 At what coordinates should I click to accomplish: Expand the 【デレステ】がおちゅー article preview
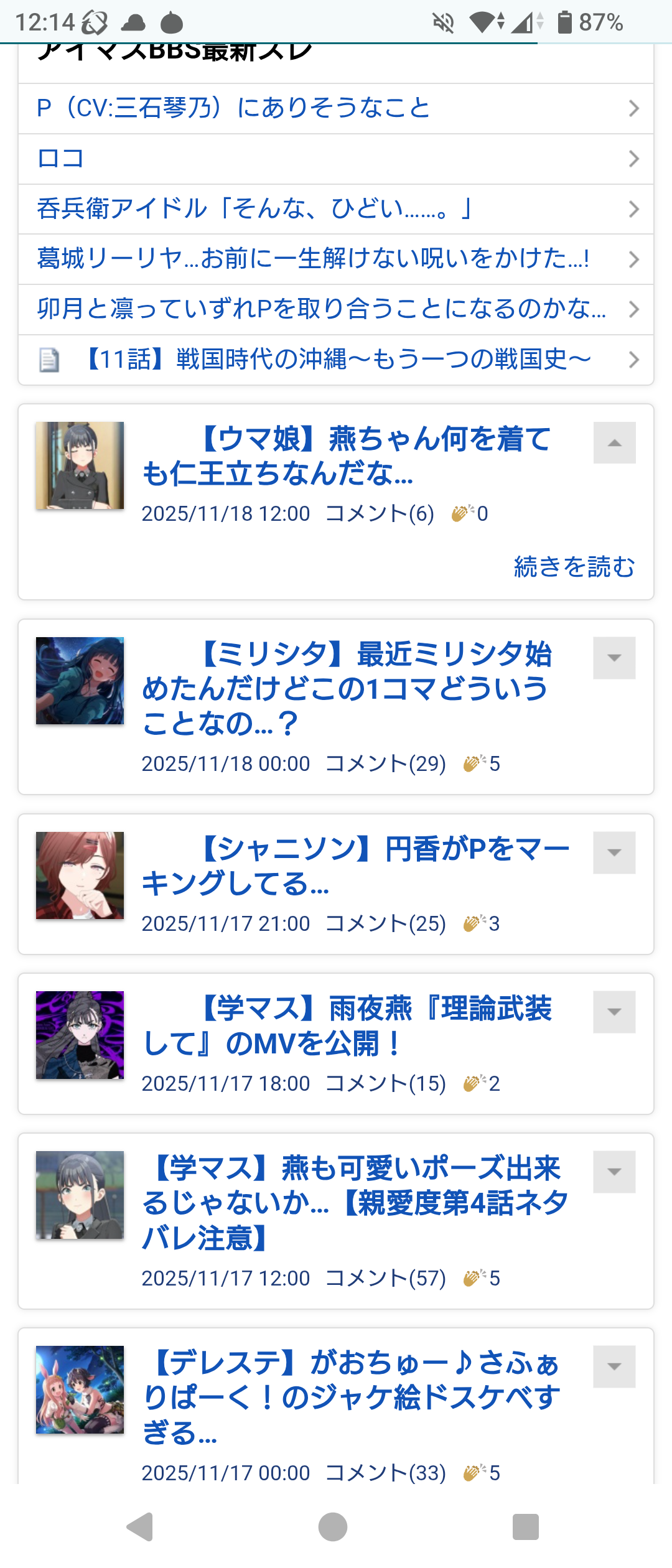click(614, 1367)
